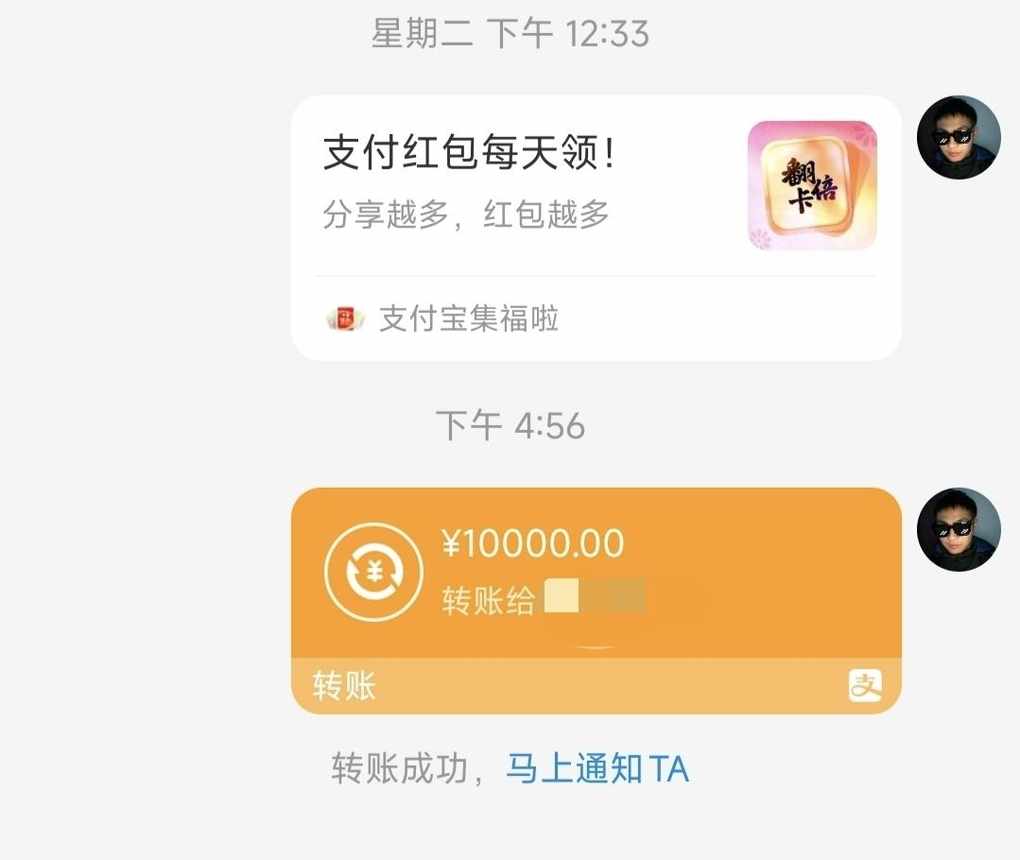This screenshot has width=1020, height=860.
Task: Open sender avatar beside transfer message
Action: pos(958,530)
